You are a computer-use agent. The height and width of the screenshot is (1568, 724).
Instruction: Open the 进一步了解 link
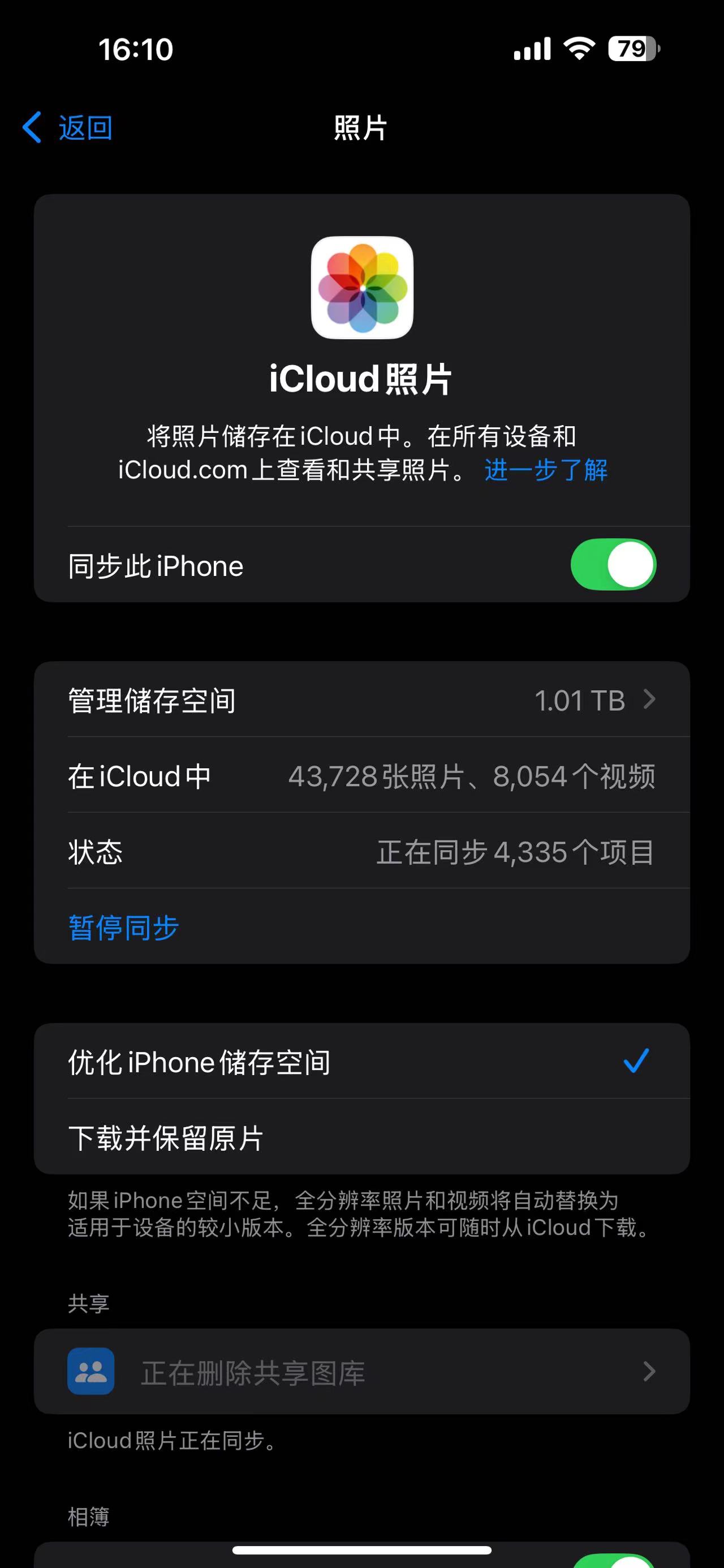546,470
